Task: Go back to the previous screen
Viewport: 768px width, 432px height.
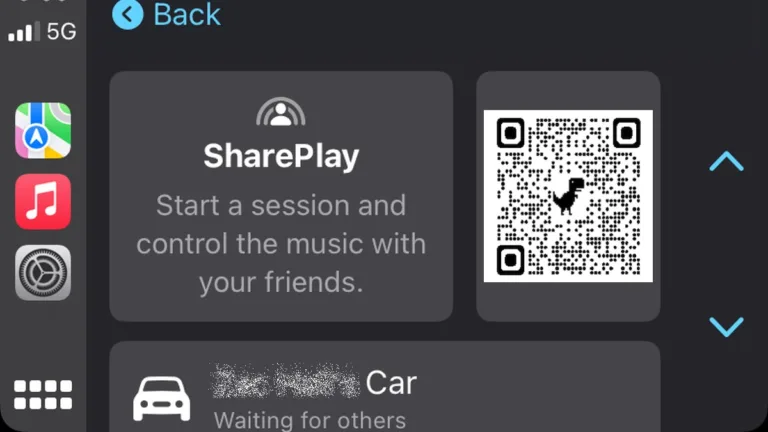Action: (166, 15)
